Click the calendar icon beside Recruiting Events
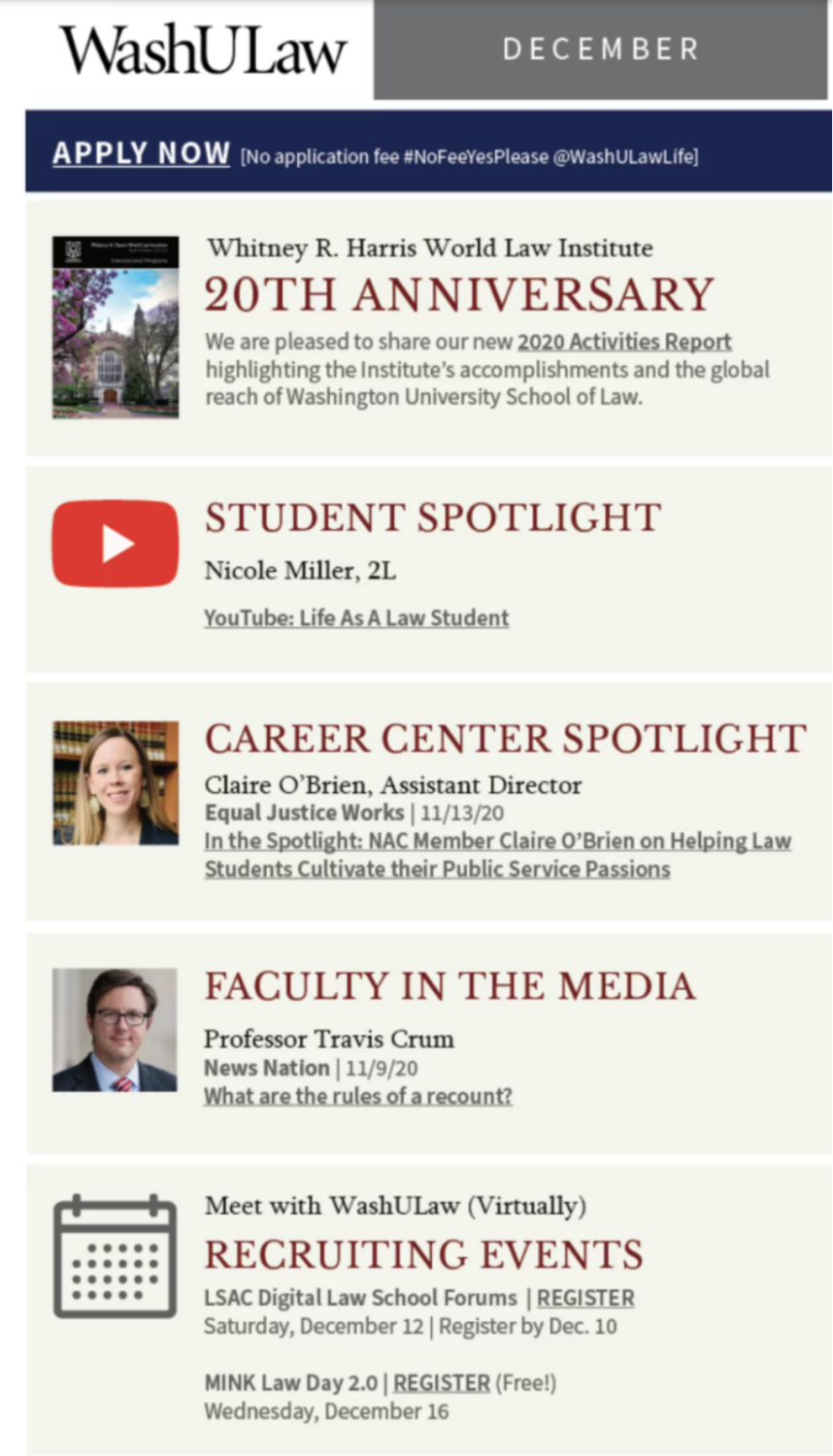 [115, 1254]
